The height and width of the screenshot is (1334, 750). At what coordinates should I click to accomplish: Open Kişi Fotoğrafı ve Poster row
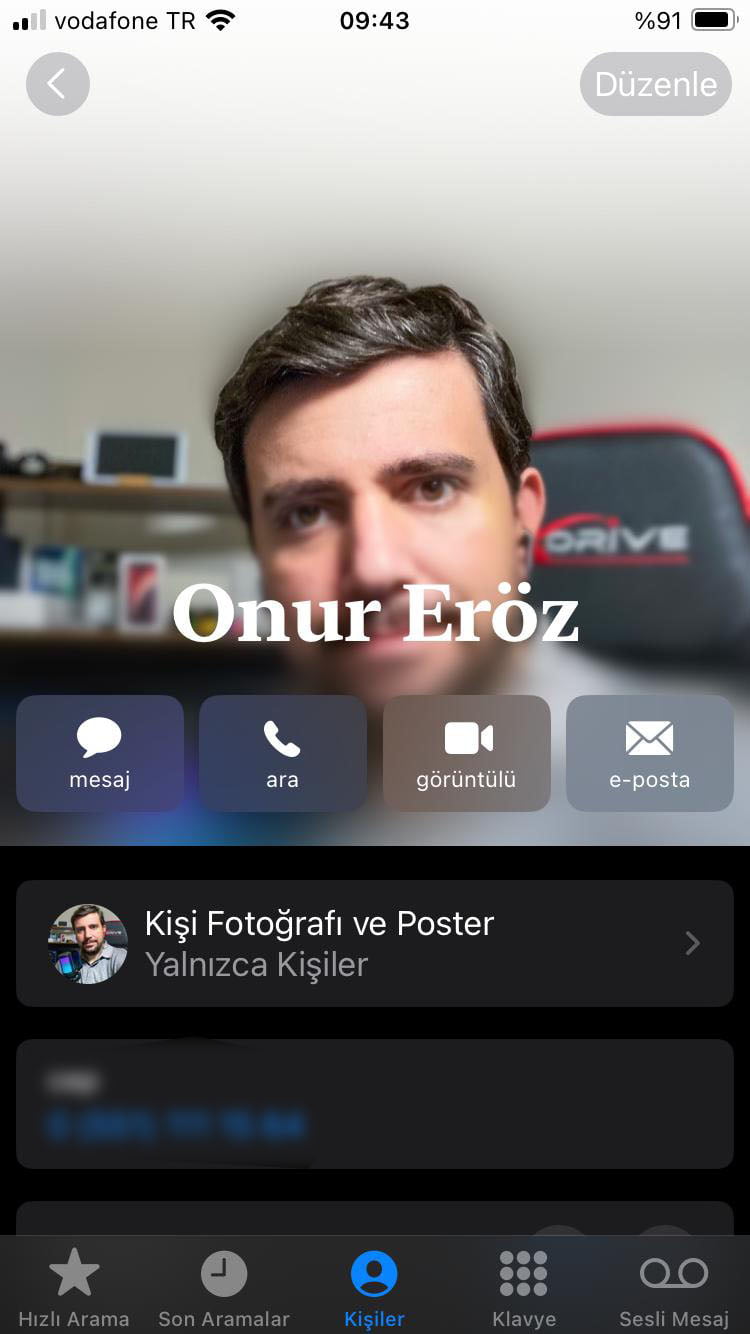coord(374,943)
